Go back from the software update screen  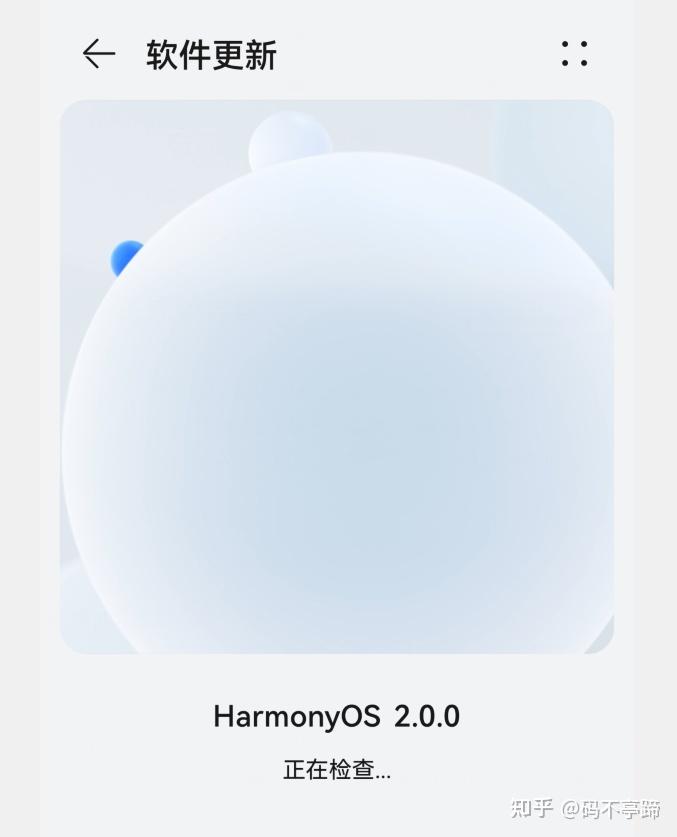click(x=98, y=54)
